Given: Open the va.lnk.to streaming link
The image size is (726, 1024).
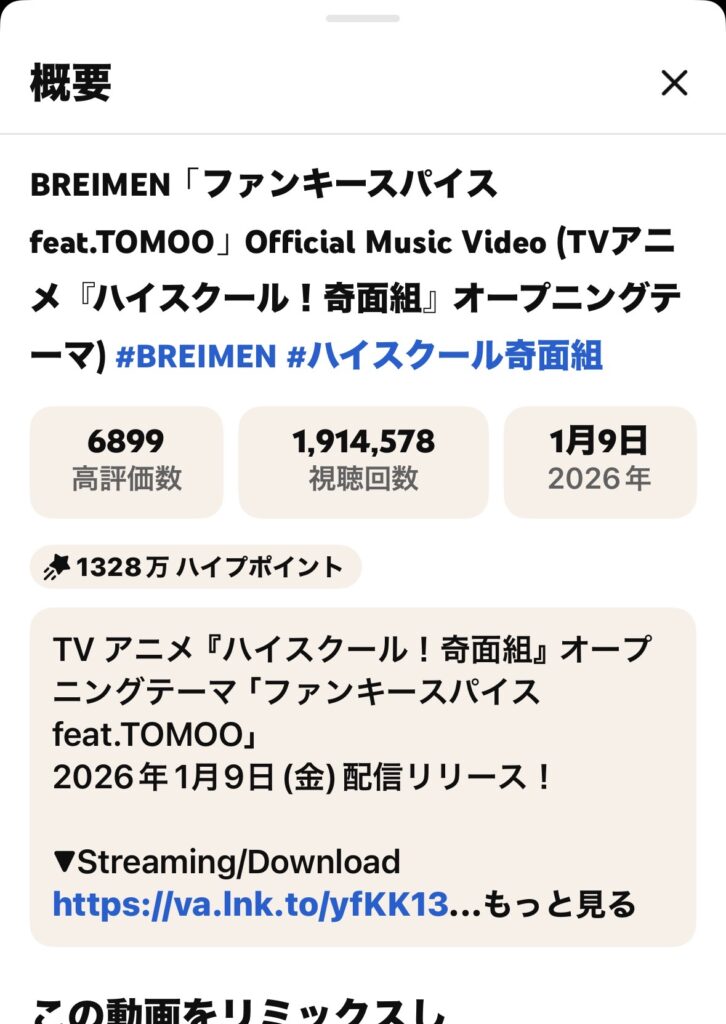Looking at the screenshot, I should [x=250, y=904].
